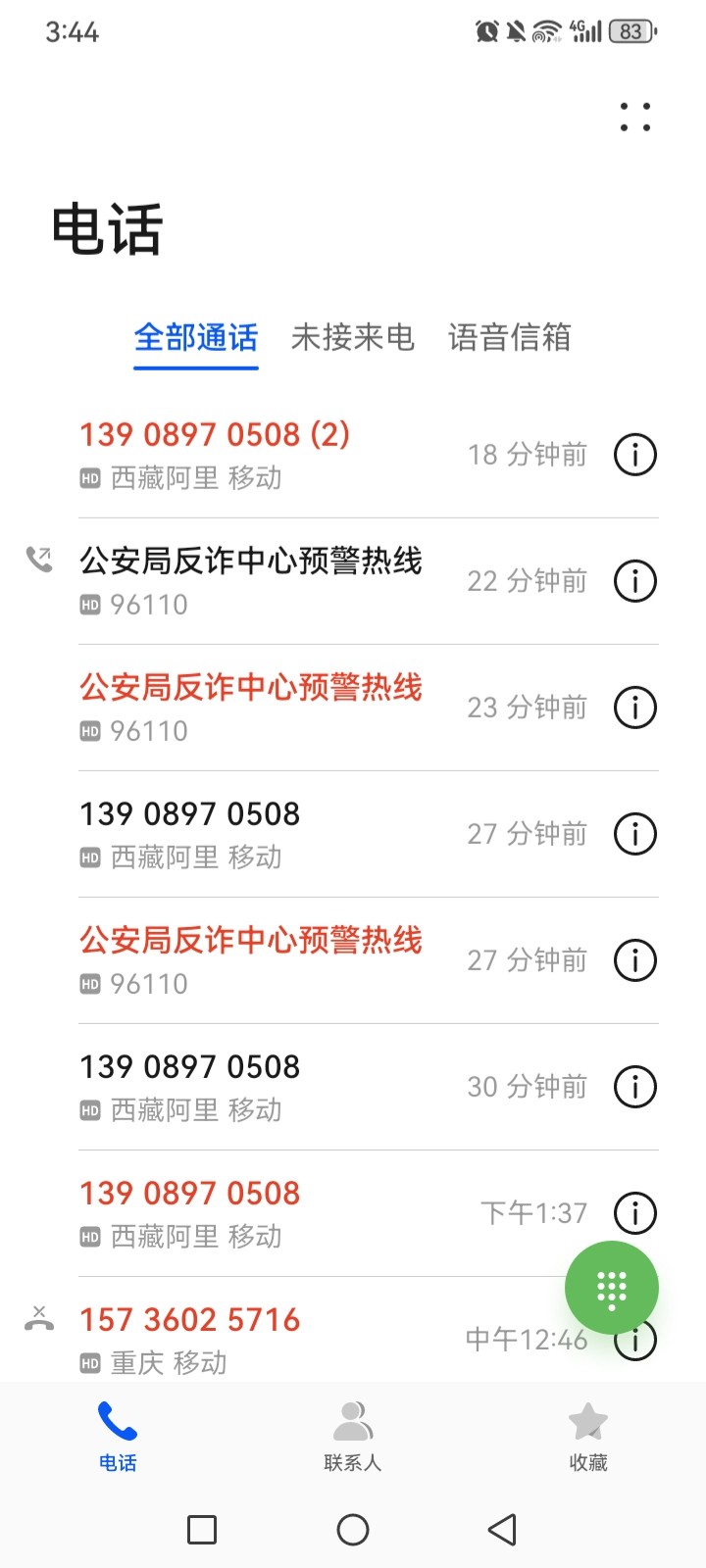
Task: View details of the 30 分钟前 call record
Action: pyautogui.click(x=634, y=1086)
